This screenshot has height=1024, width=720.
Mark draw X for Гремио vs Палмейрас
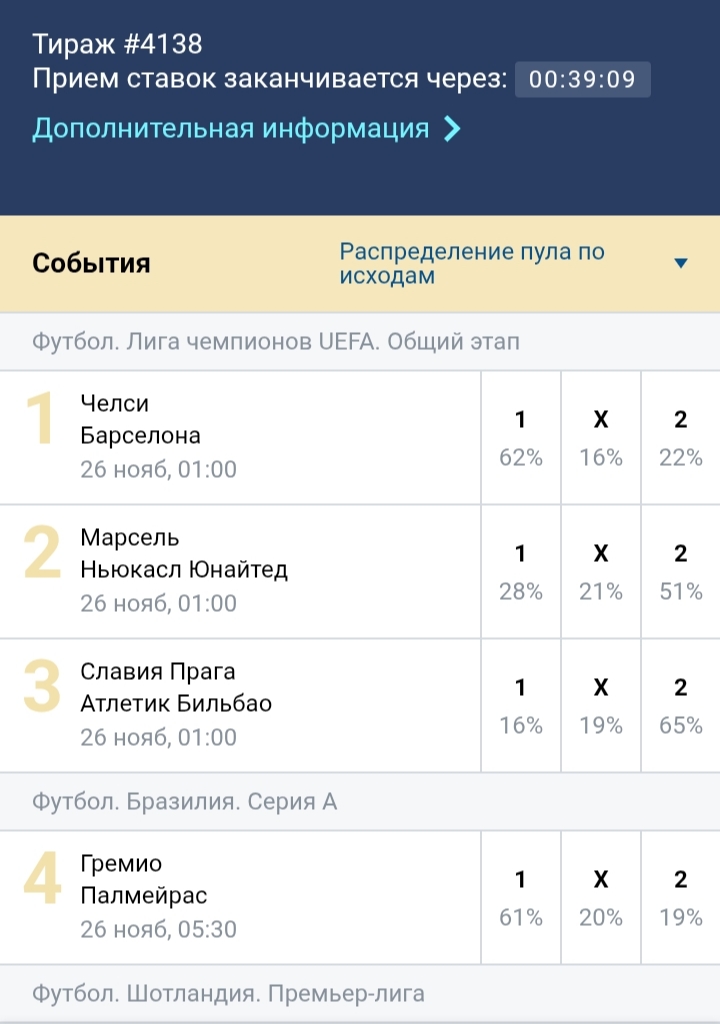[x=600, y=897]
